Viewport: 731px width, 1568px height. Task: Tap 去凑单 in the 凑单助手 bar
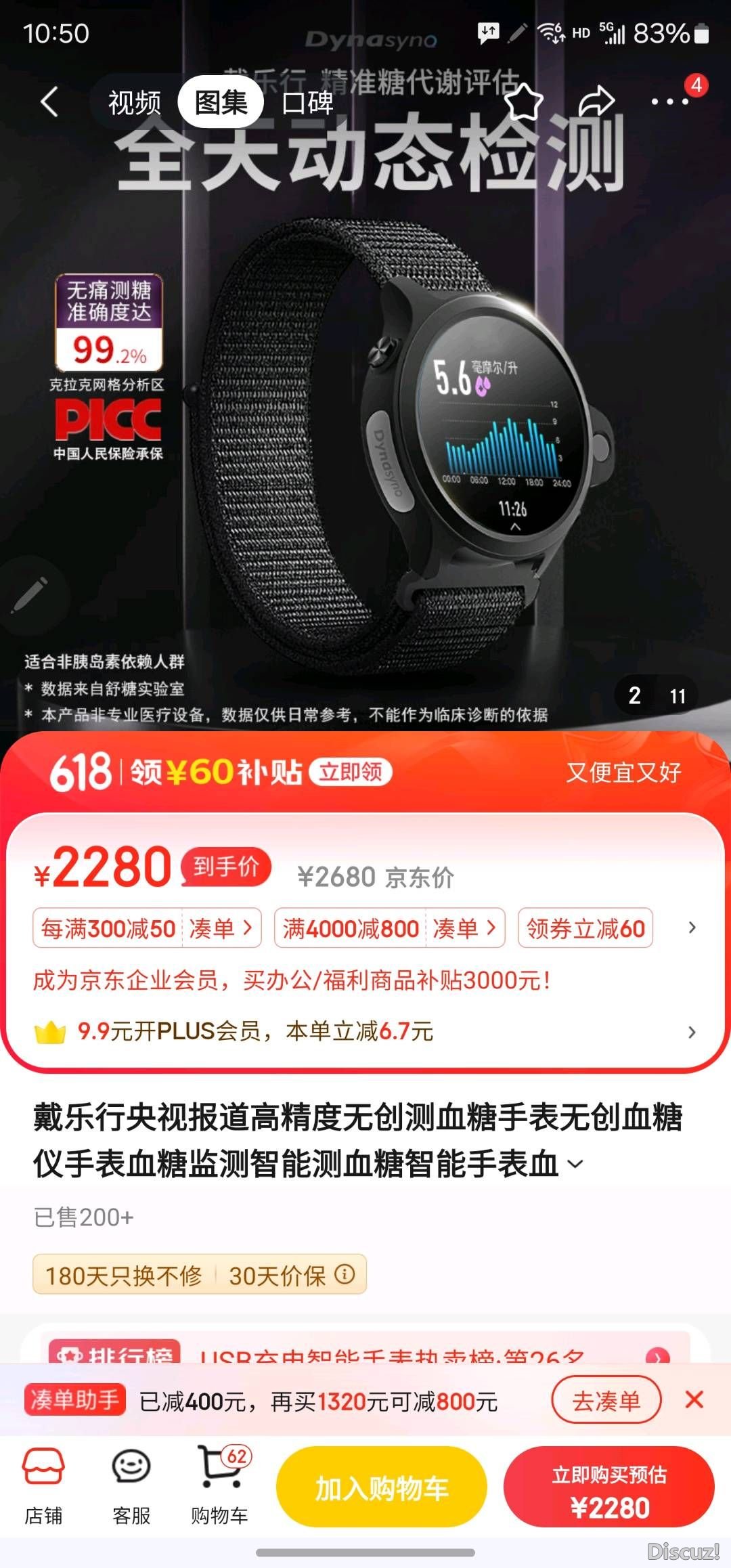606,1401
